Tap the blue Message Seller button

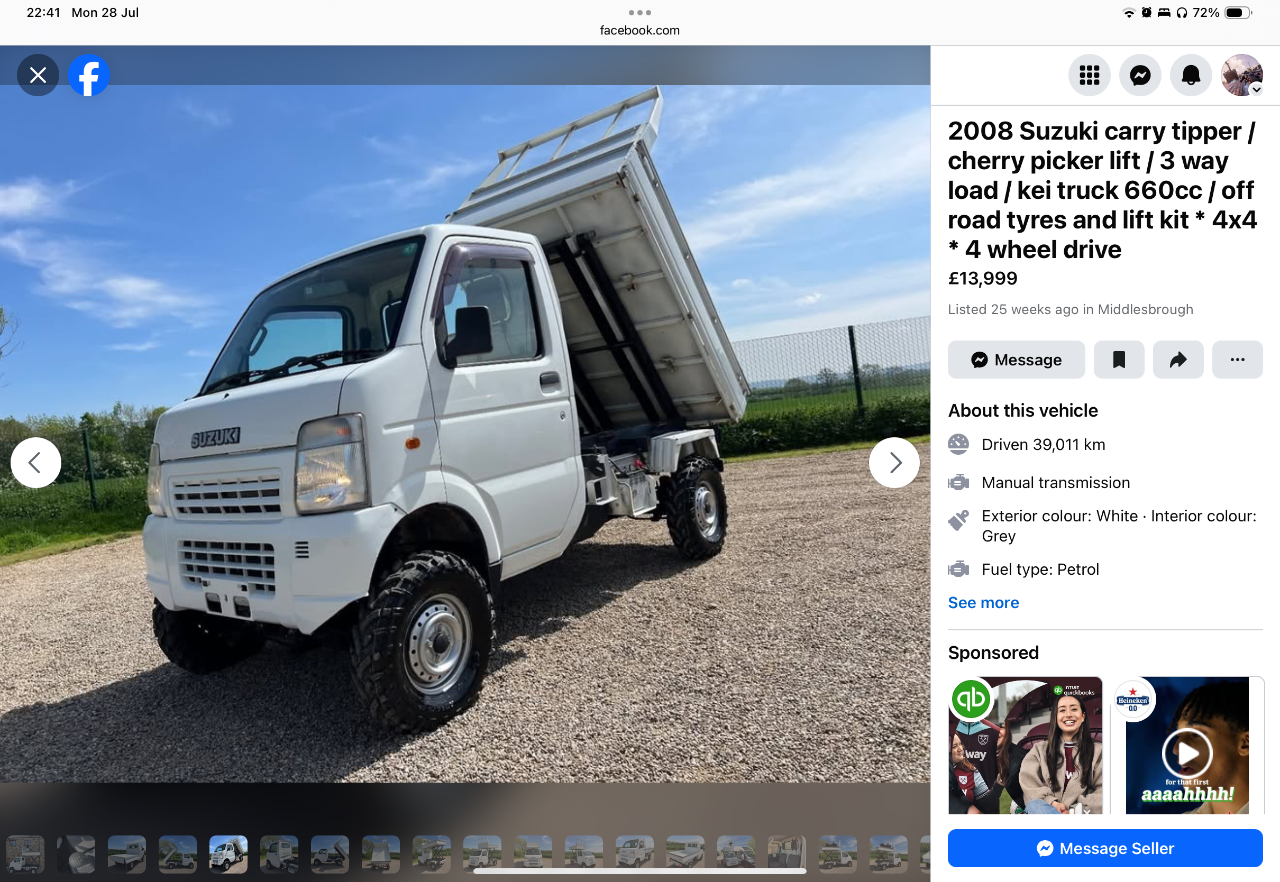[x=1105, y=848]
